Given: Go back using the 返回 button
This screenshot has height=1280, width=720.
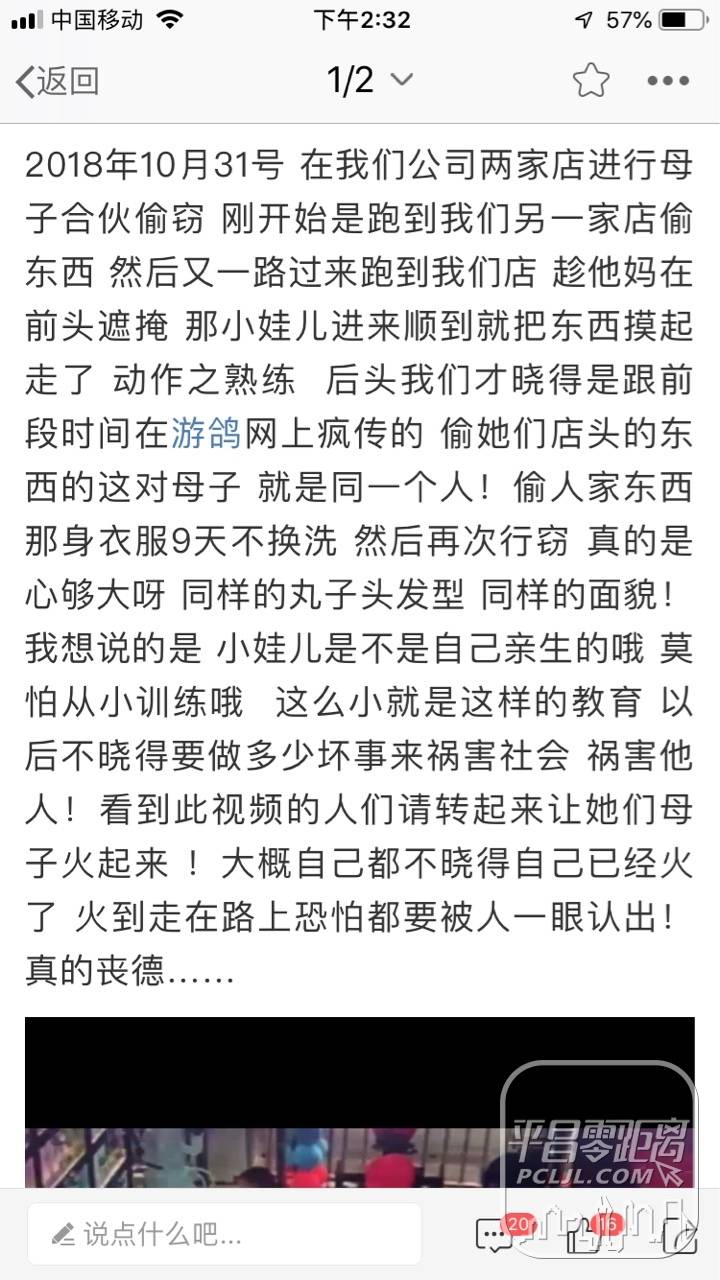Looking at the screenshot, I should 57,81.
